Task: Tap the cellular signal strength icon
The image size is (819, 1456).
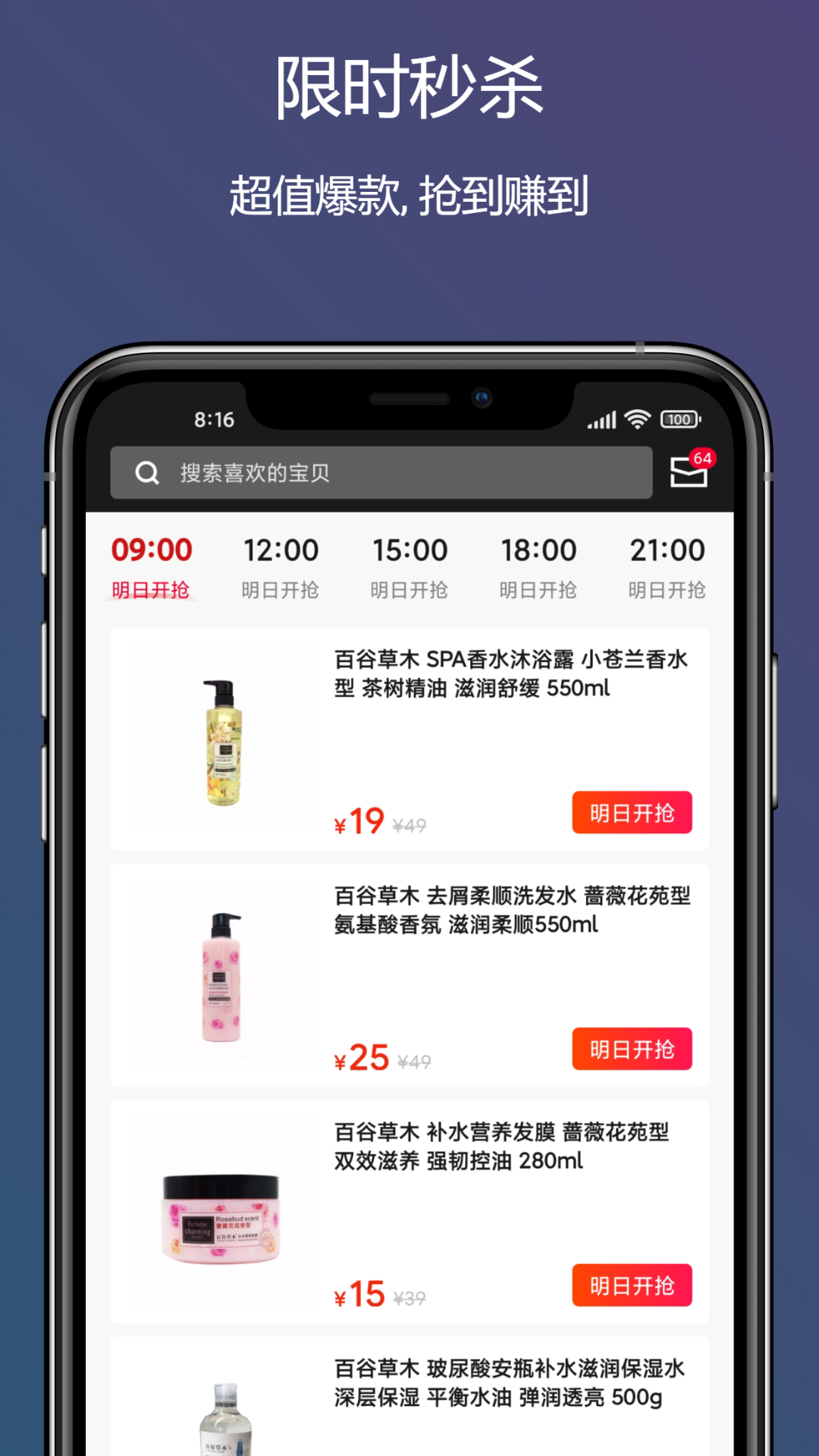Action: click(600, 419)
